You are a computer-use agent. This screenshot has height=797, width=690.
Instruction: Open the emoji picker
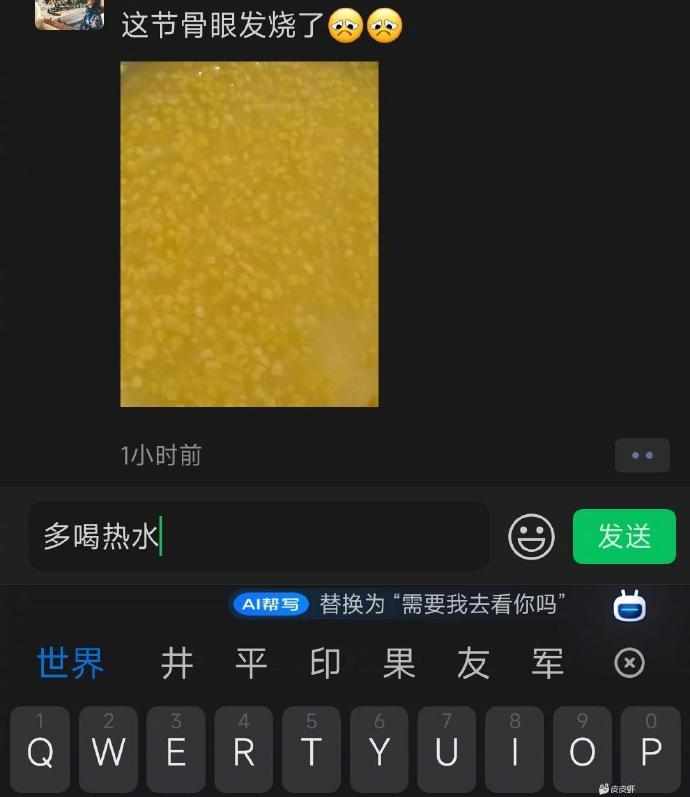(531, 537)
